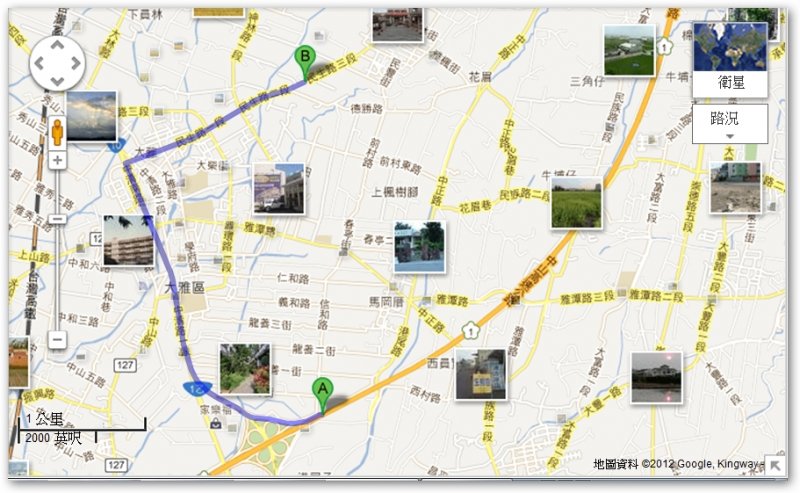Screen dimensions: 800x493
Task: Open the photo with yellow signboard
Action: [480, 374]
